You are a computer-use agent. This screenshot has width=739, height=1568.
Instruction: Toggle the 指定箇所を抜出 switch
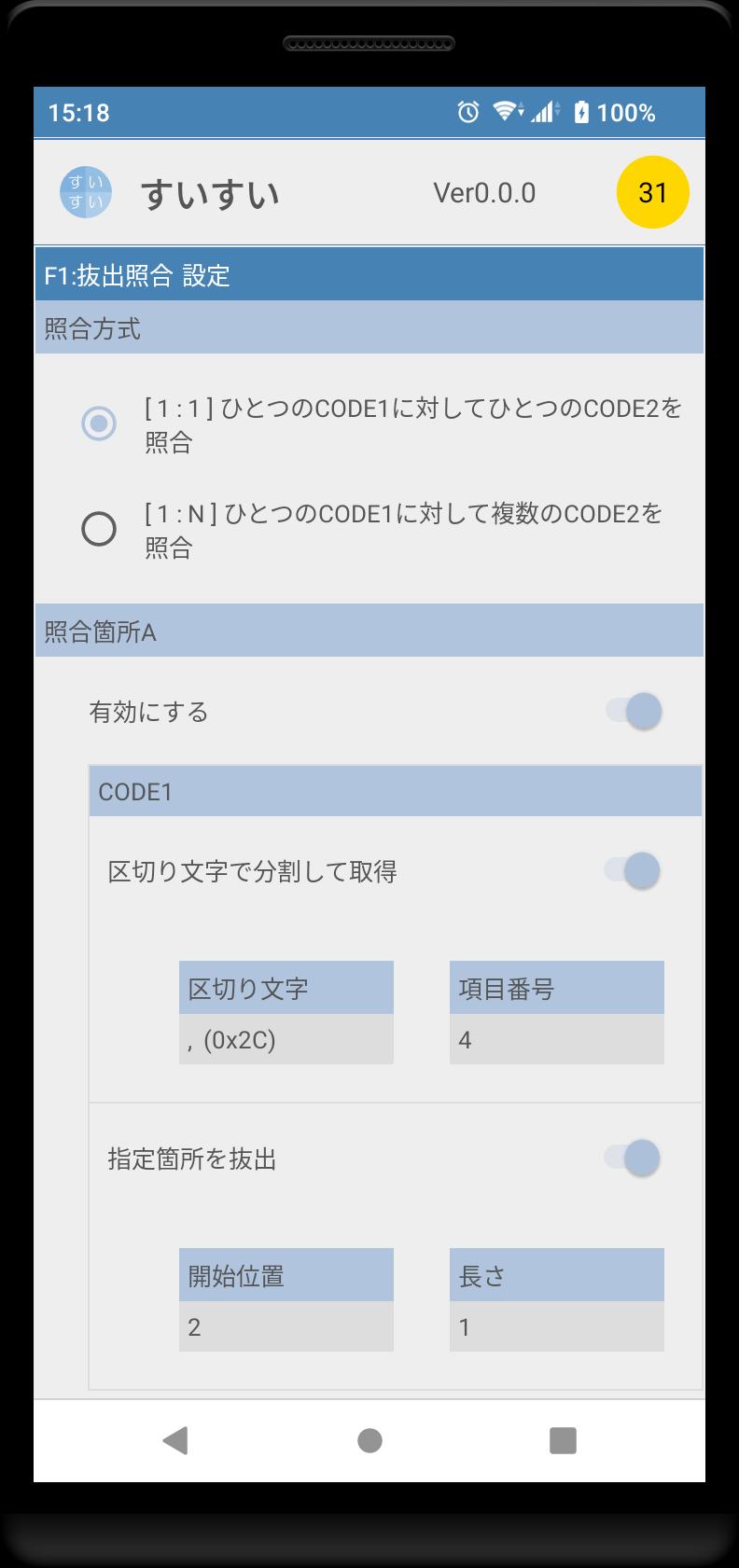click(x=633, y=1158)
